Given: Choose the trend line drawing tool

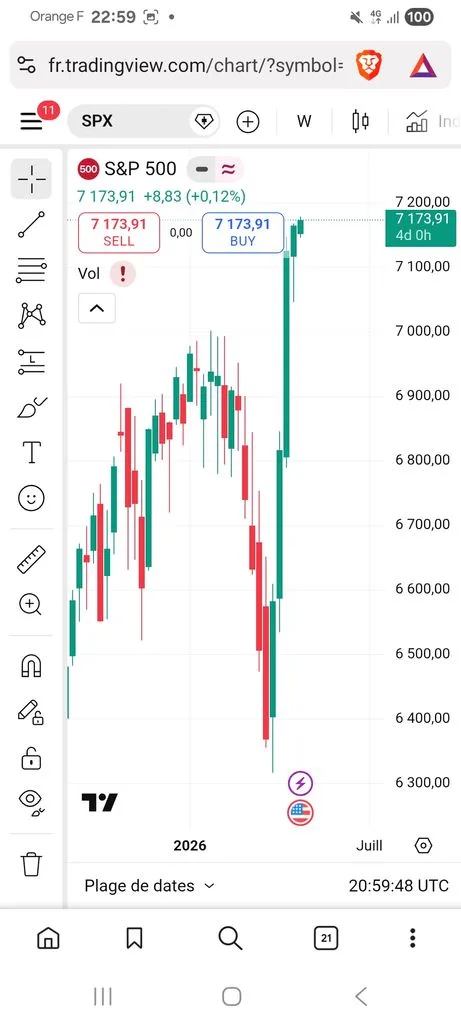Looking at the screenshot, I should click(31, 225).
